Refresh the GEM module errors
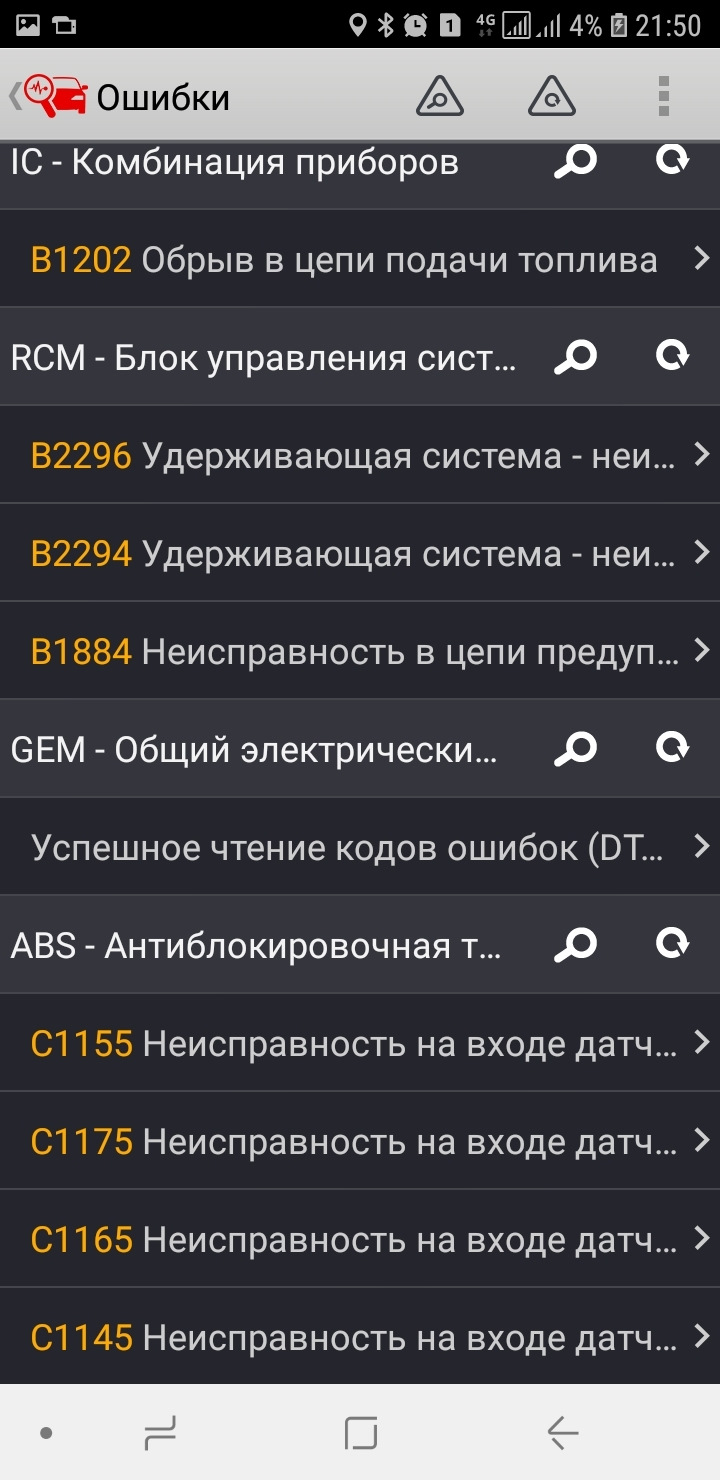720x1480 pixels. tap(673, 747)
